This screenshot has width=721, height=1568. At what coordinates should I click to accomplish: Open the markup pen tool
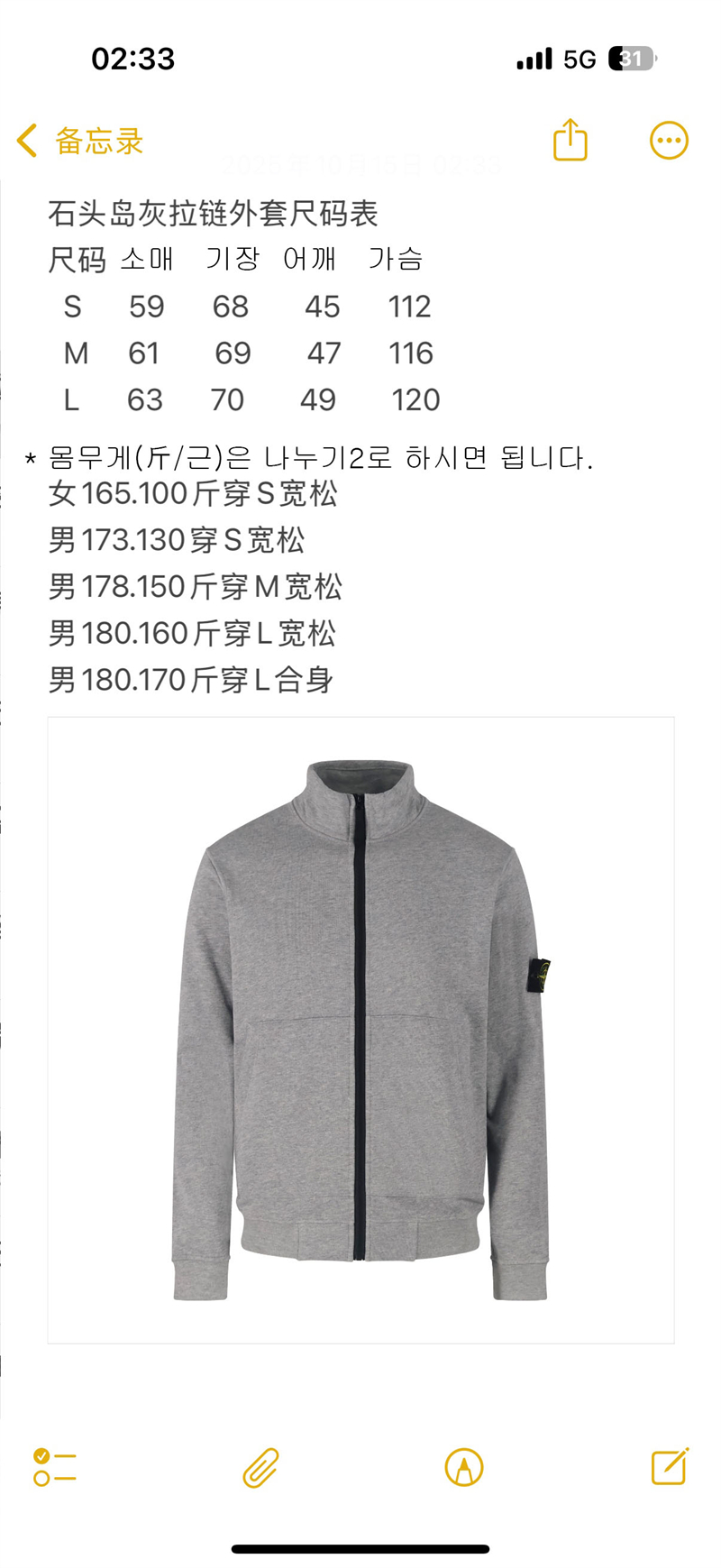[x=464, y=1467]
